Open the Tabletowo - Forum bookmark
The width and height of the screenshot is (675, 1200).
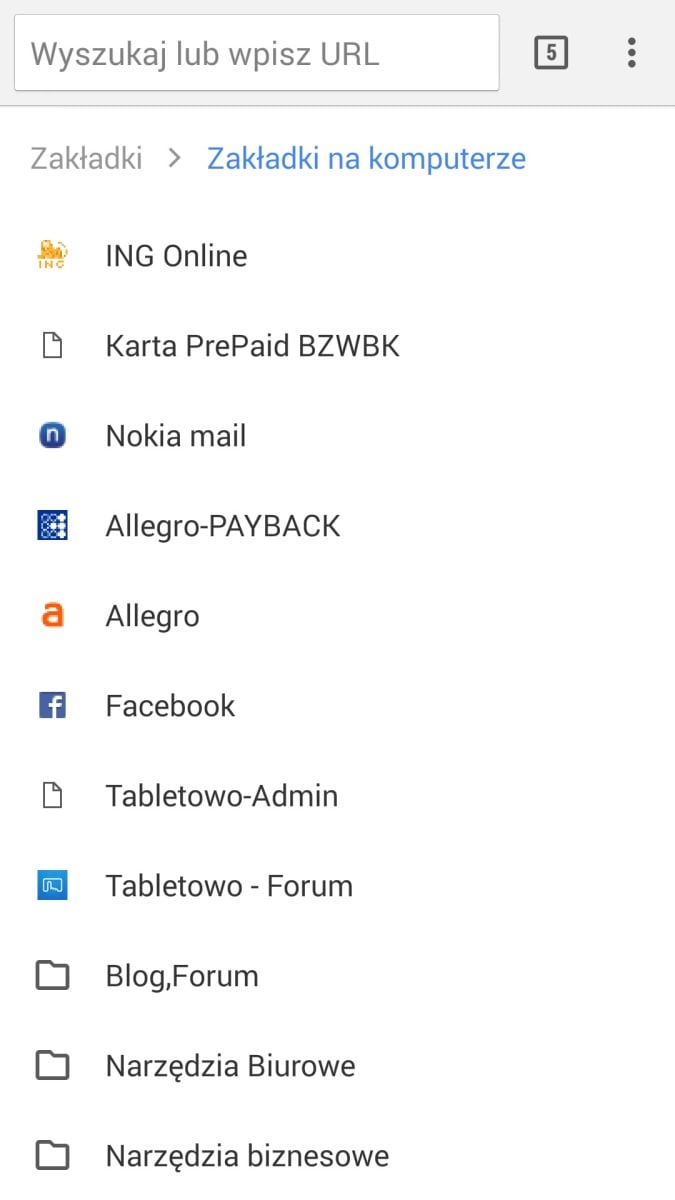[x=337, y=886]
